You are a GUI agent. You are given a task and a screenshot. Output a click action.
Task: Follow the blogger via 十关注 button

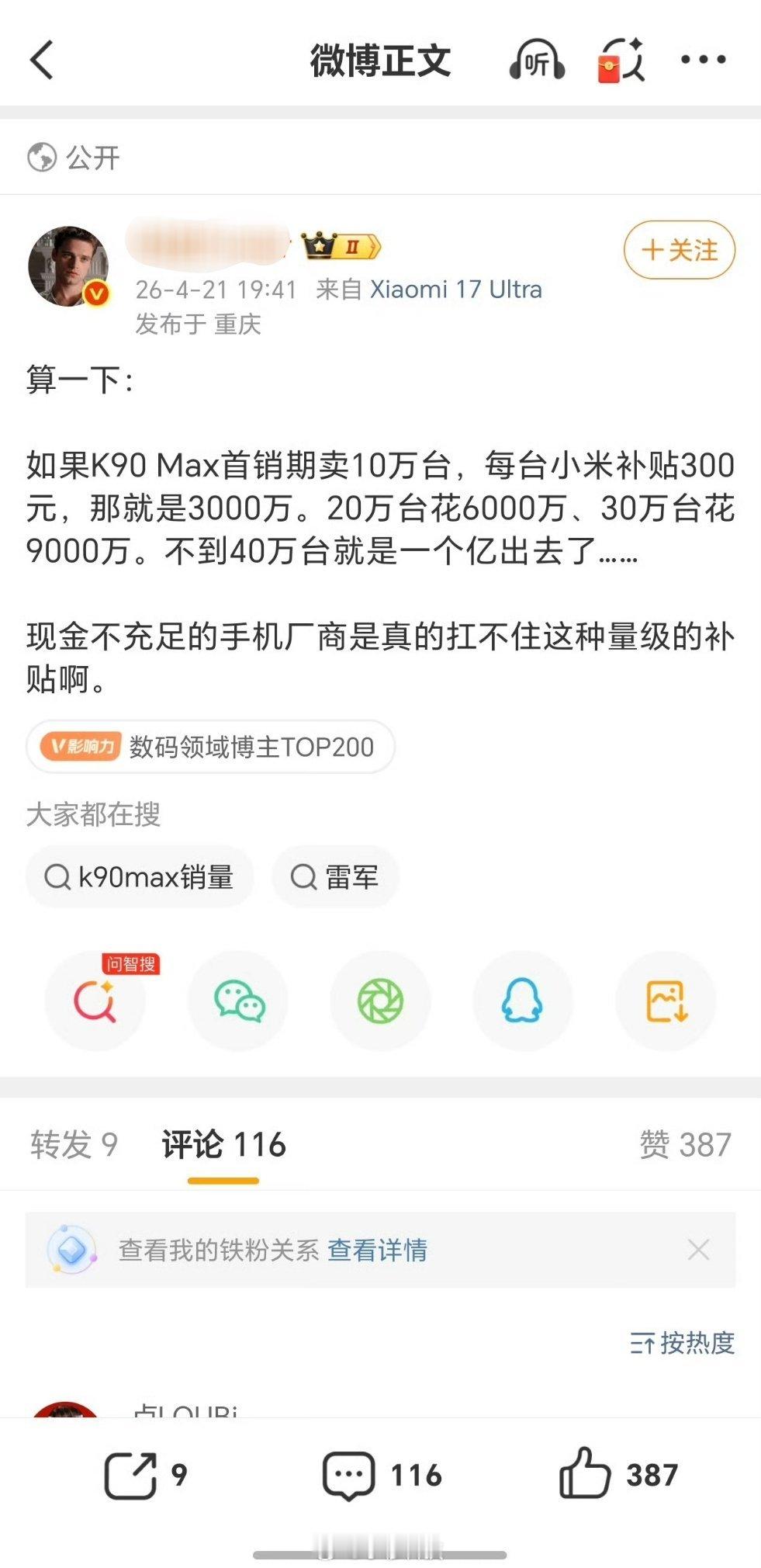pos(678,250)
